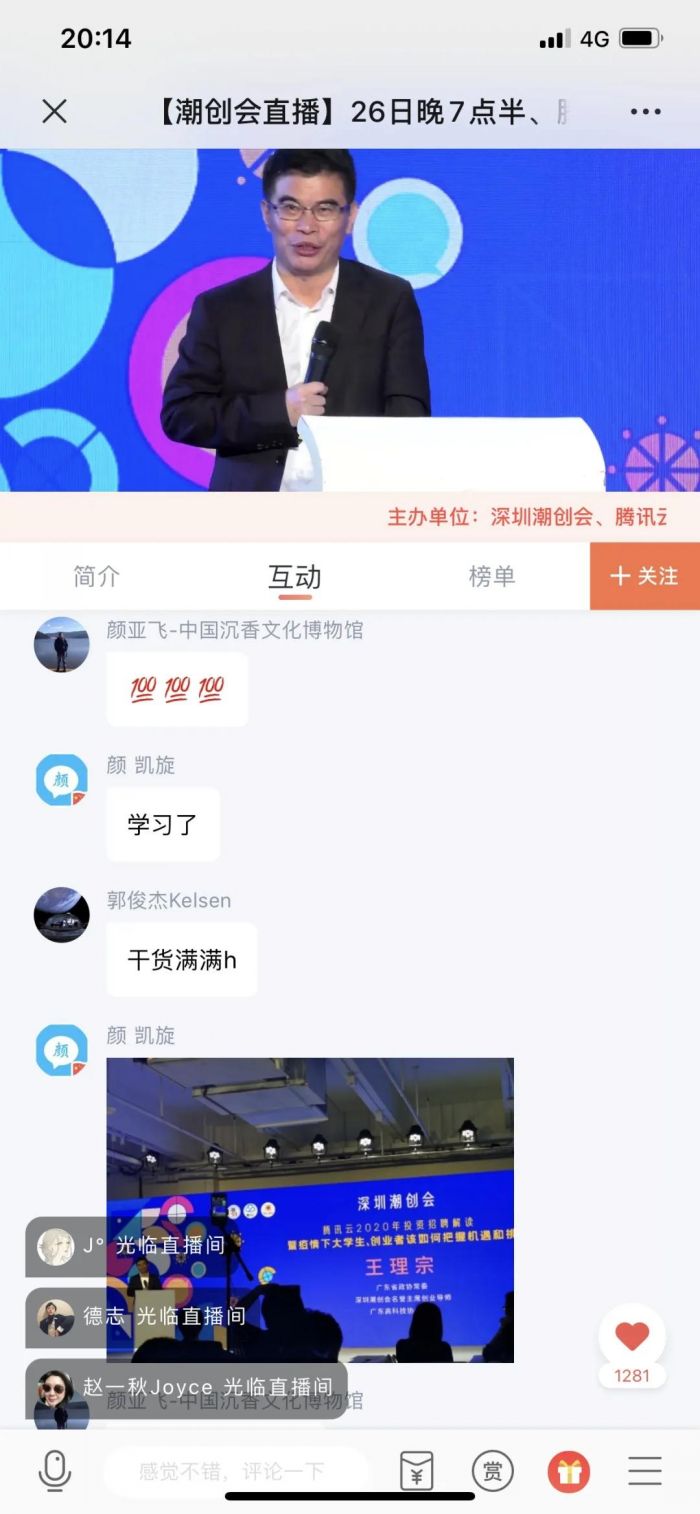Open the red envelope icon
The image size is (700, 1514).
coord(416,1471)
